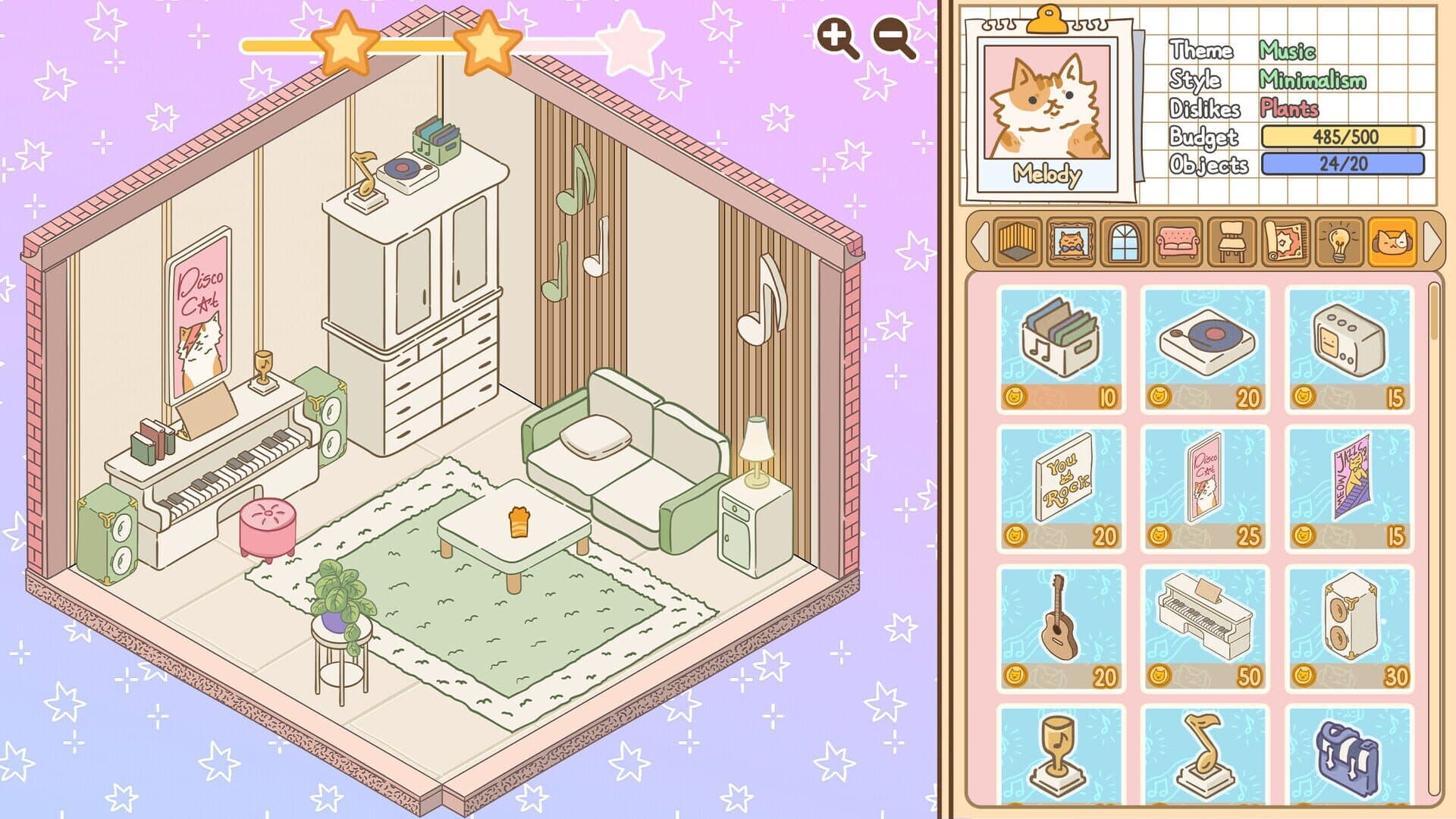Open the lighting bulb category
This screenshot has width=1456, height=819.
pyautogui.click(x=1339, y=242)
